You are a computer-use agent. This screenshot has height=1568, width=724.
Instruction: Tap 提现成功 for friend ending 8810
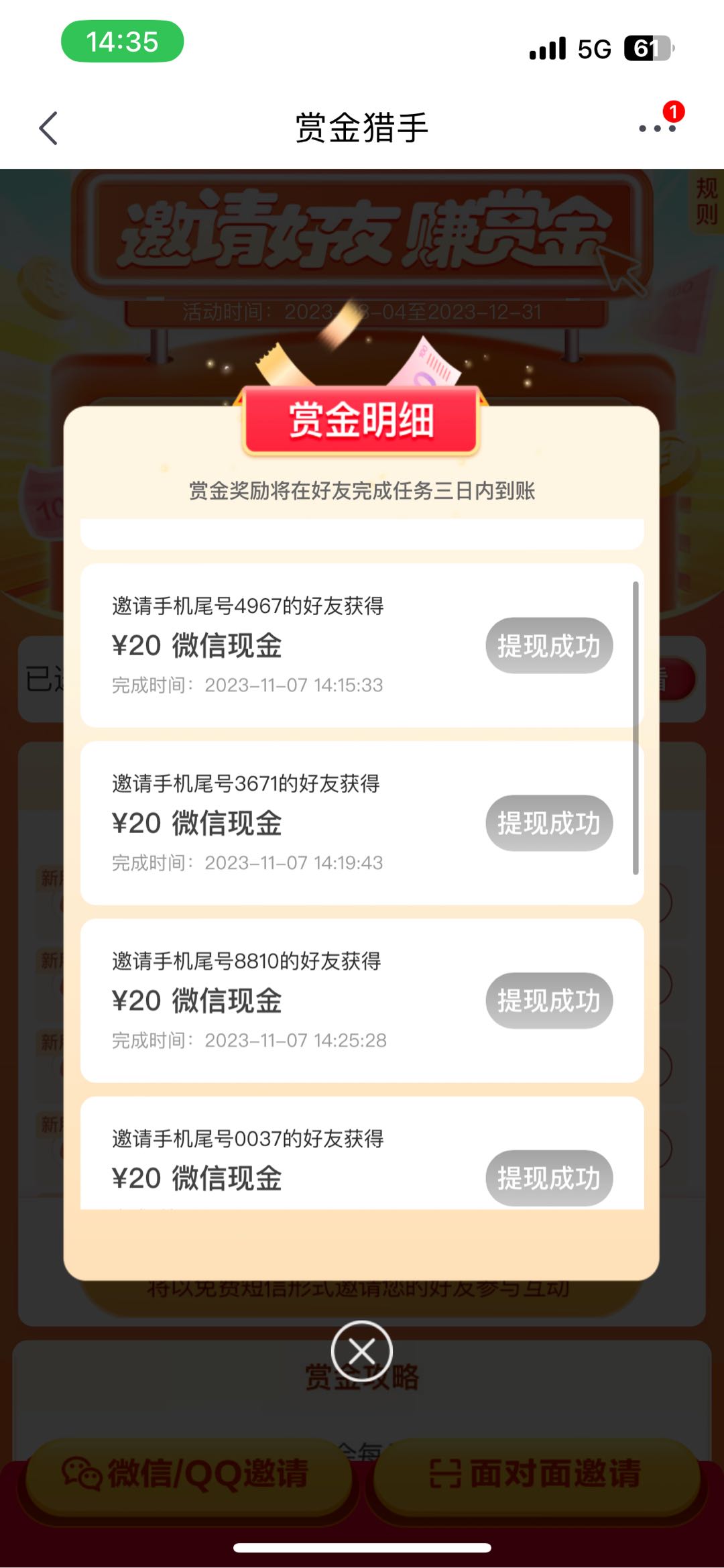coord(548,1001)
